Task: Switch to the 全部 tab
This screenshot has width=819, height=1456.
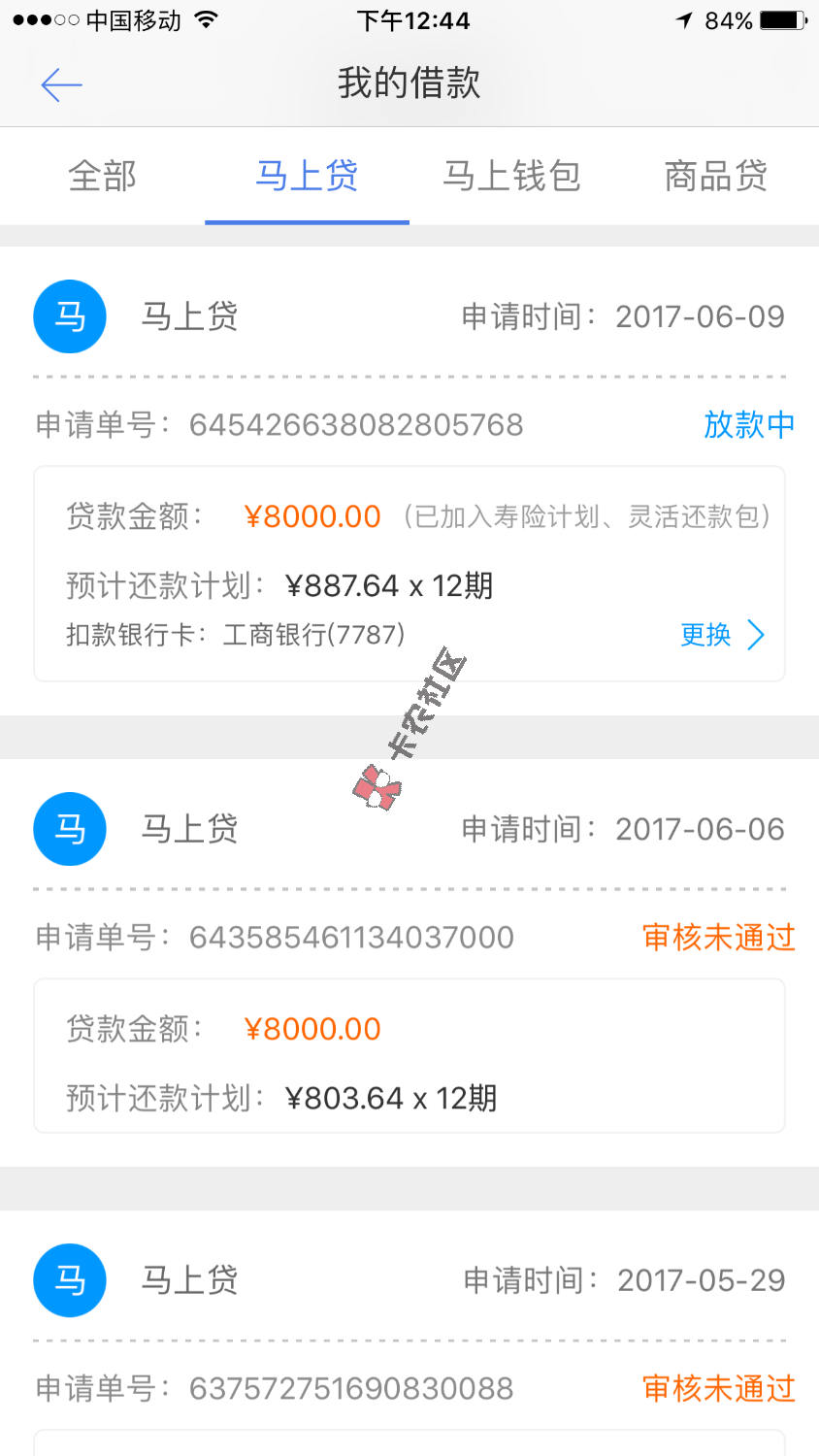Action: (x=102, y=177)
